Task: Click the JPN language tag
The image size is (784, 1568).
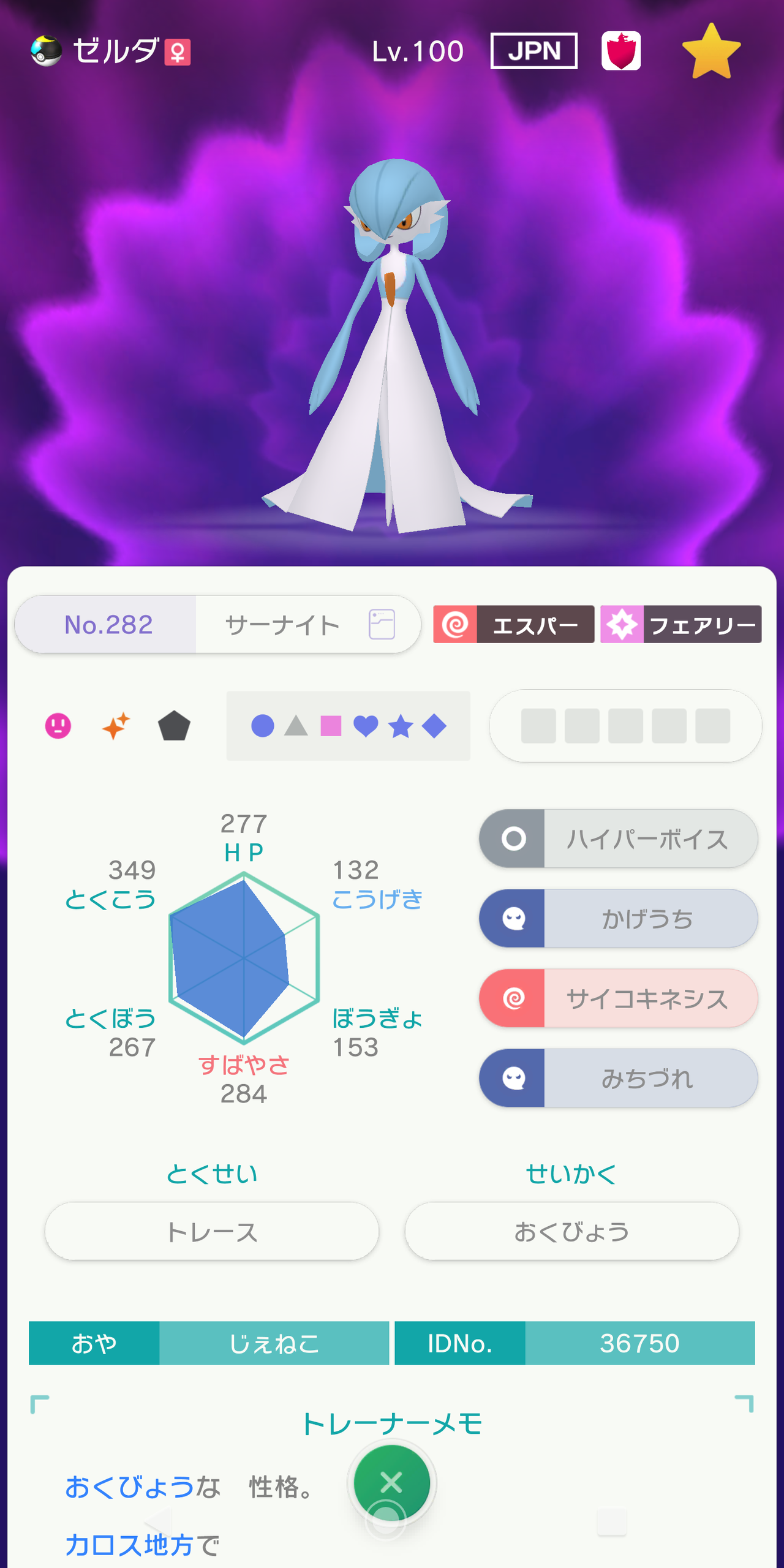Action: (x=535, y=51)
